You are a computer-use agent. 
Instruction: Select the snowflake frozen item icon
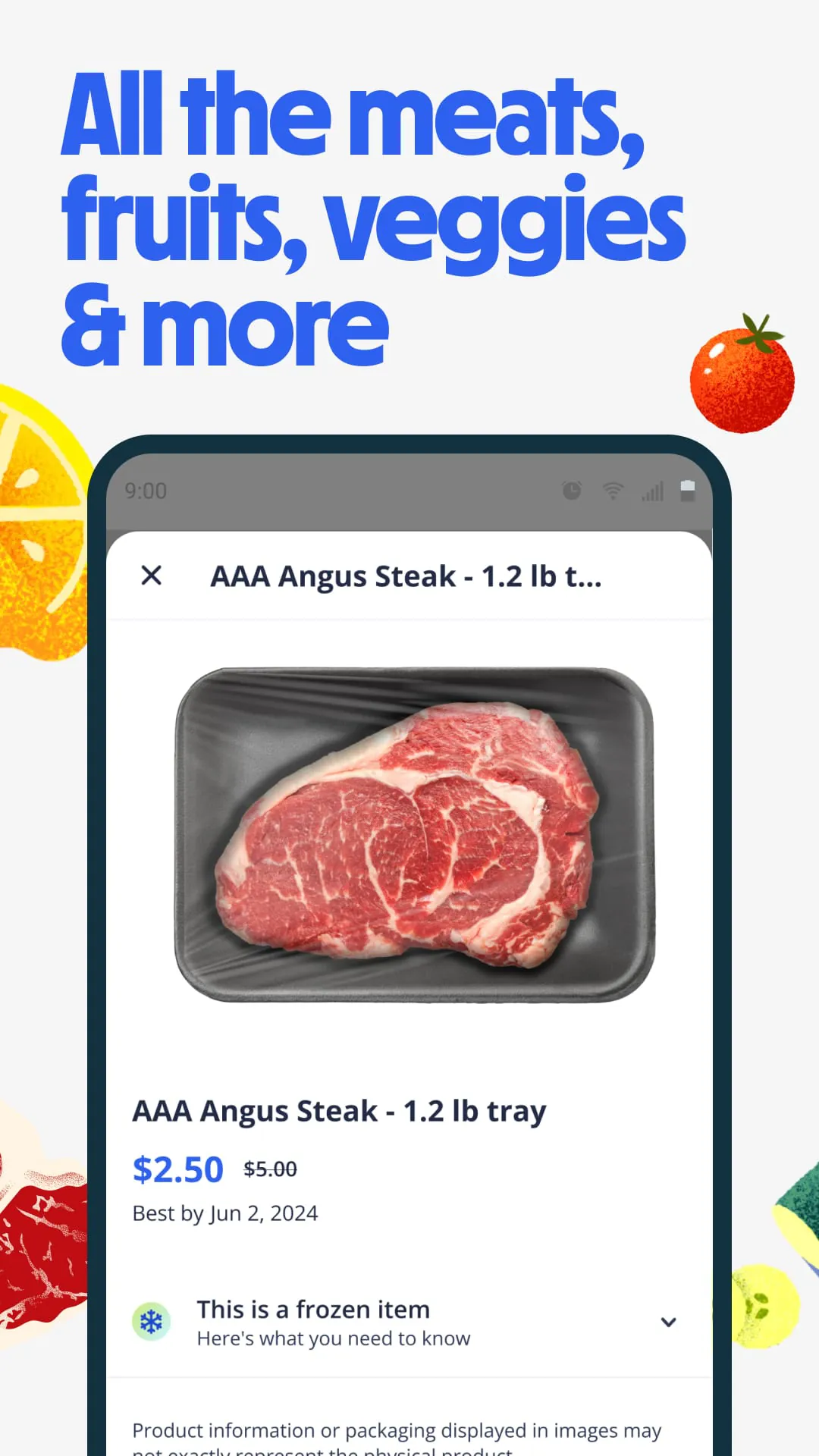tap(152, 1321)
